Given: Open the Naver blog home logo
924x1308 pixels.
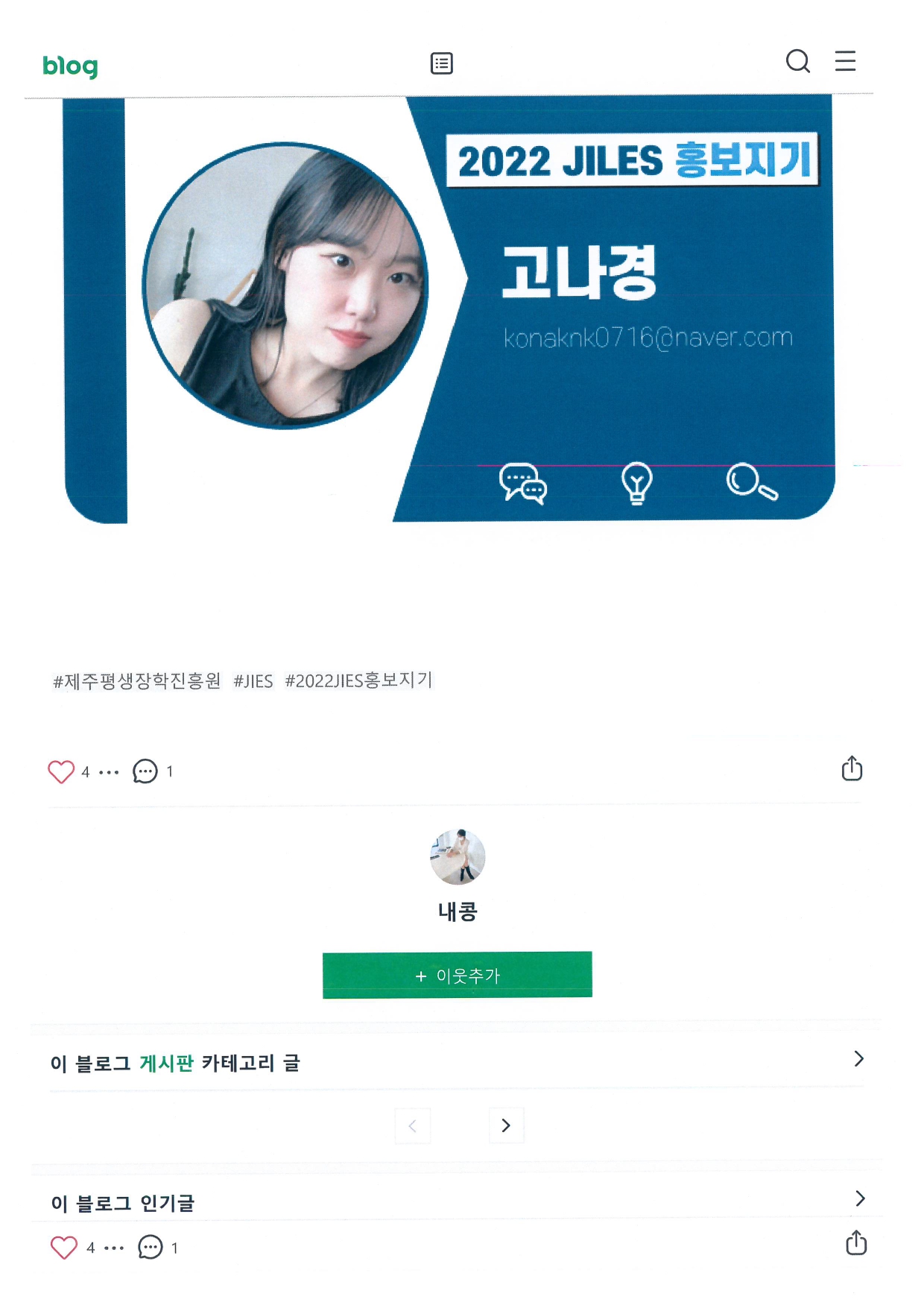Looking at the screenshot, I should point(70,66).
